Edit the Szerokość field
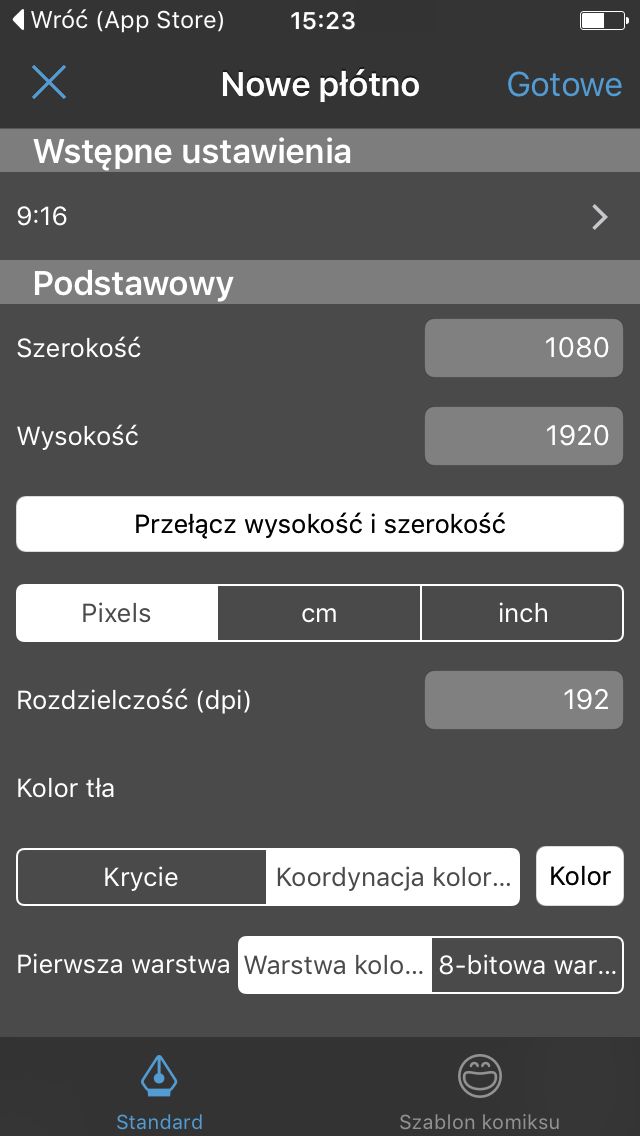Image resolution: width=640 pixels, height=1136 pixels. [523, 348]
